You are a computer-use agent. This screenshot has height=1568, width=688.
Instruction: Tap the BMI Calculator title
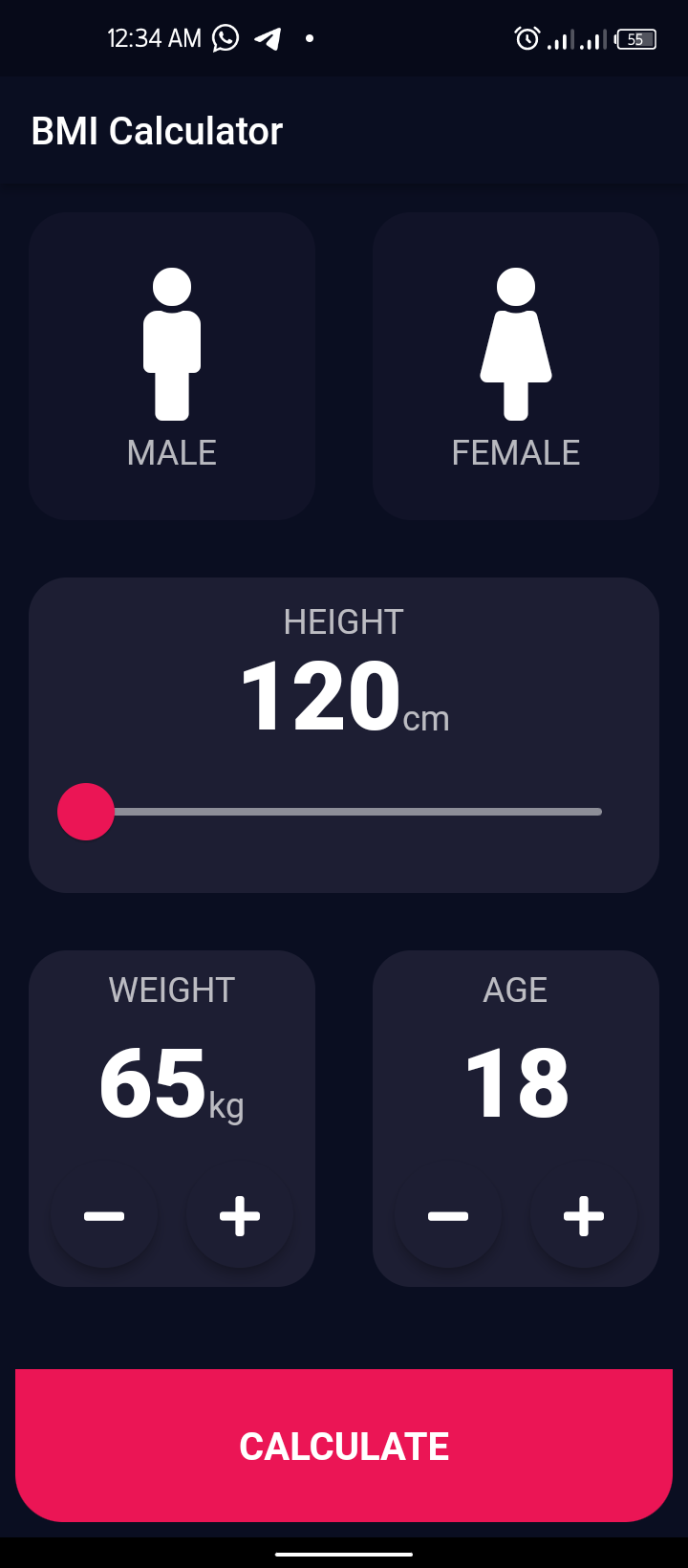[157, 130]
